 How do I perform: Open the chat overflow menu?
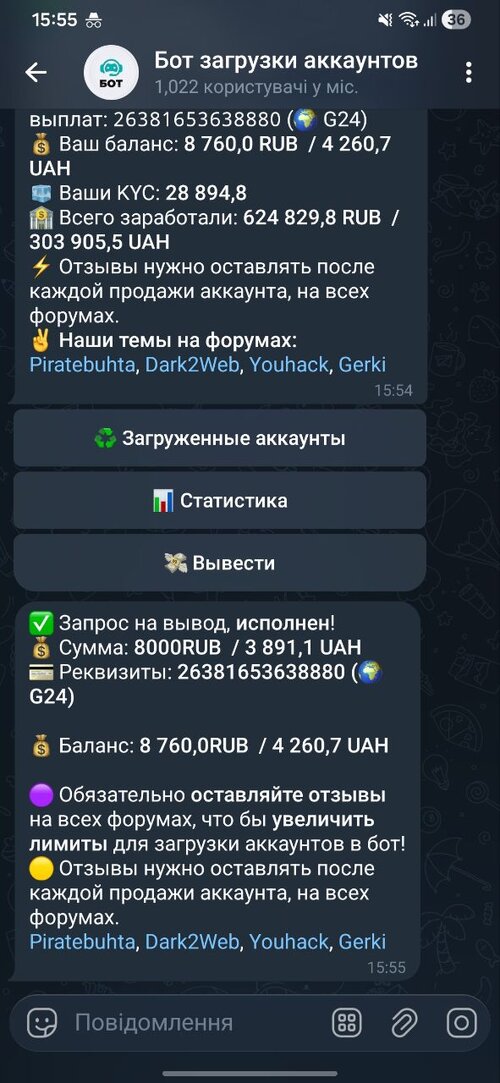pyautogui.click(x=469, y=73)
